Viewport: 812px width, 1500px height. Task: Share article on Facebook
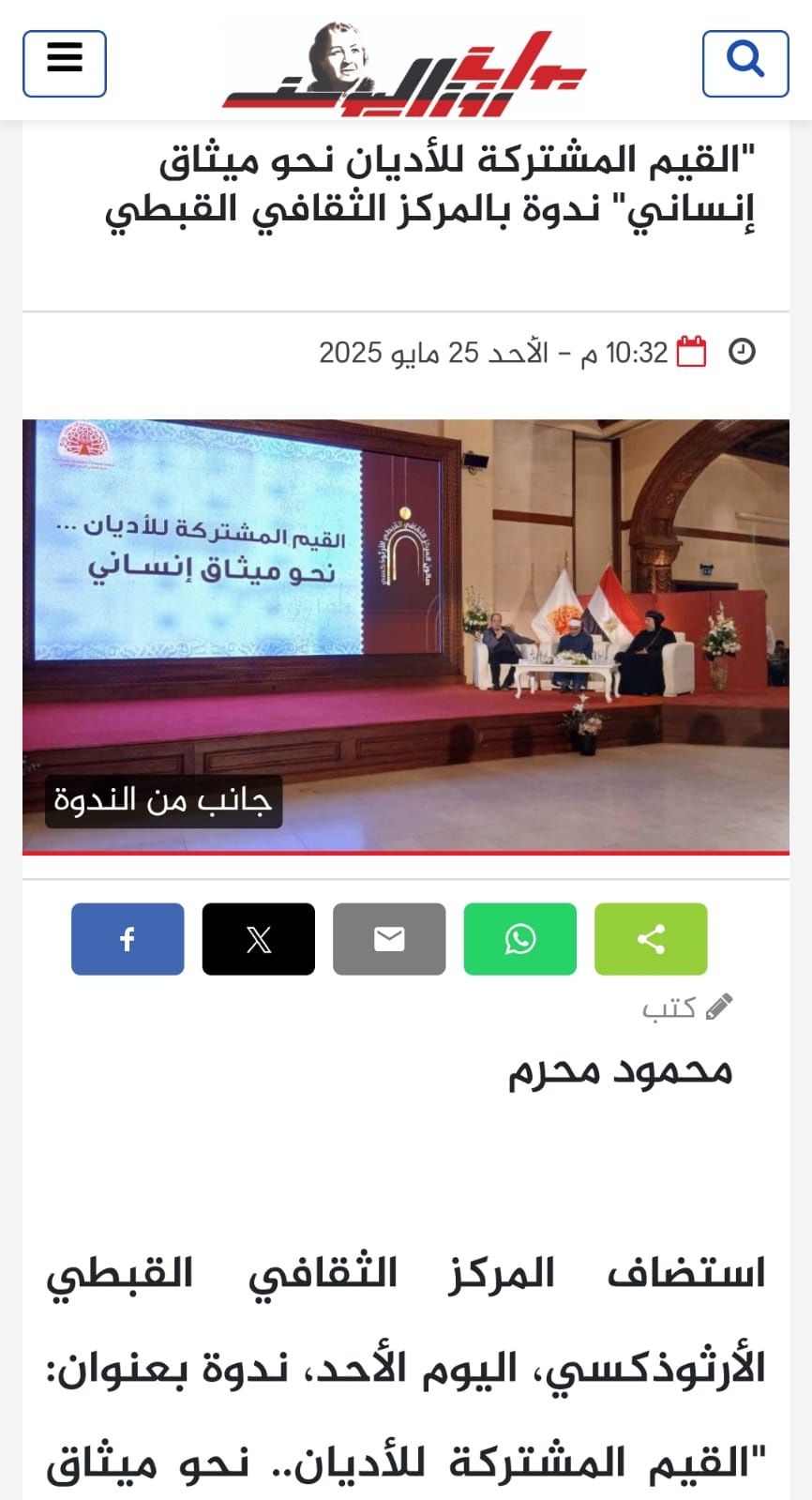128,939
